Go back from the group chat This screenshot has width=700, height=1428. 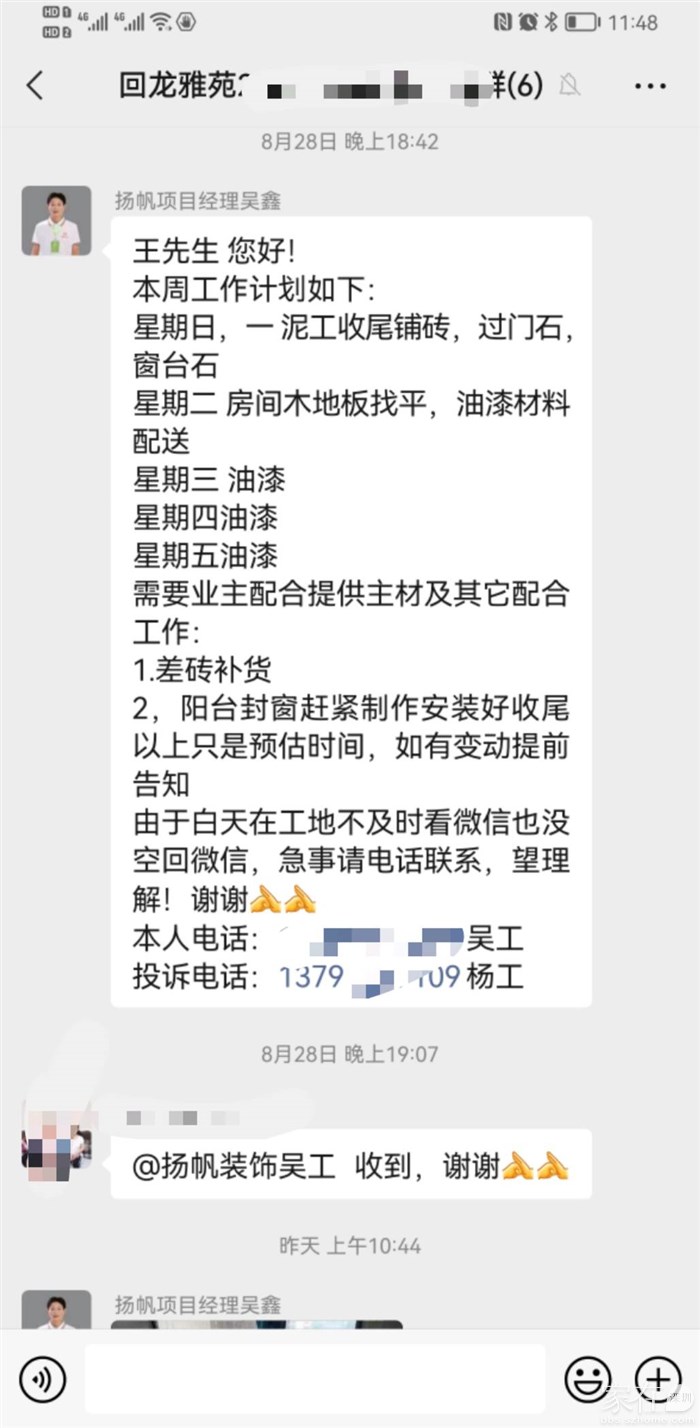tap(35, 85)
